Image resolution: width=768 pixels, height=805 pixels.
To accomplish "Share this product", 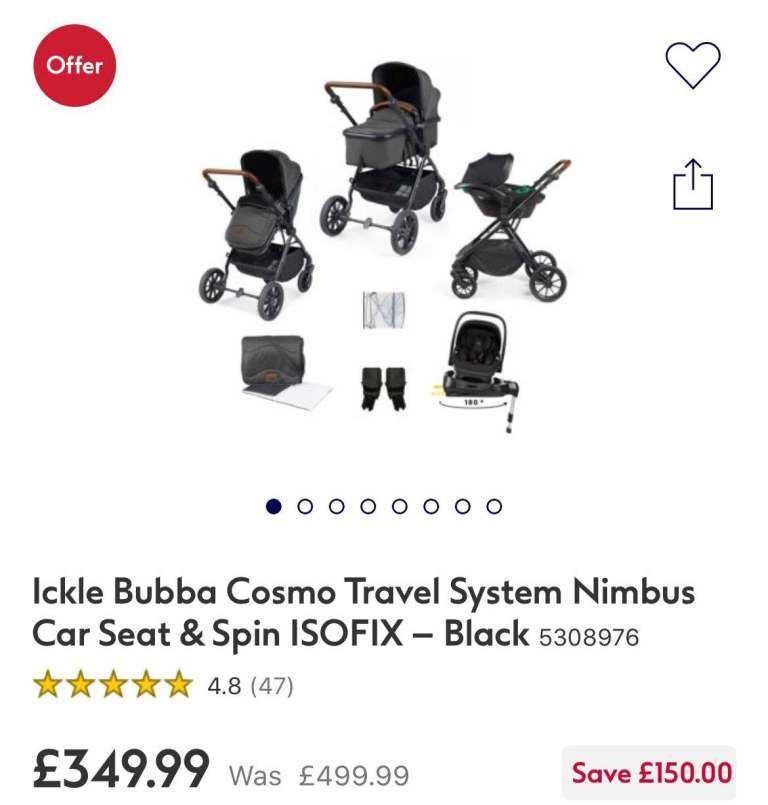I will coord(692,185).
